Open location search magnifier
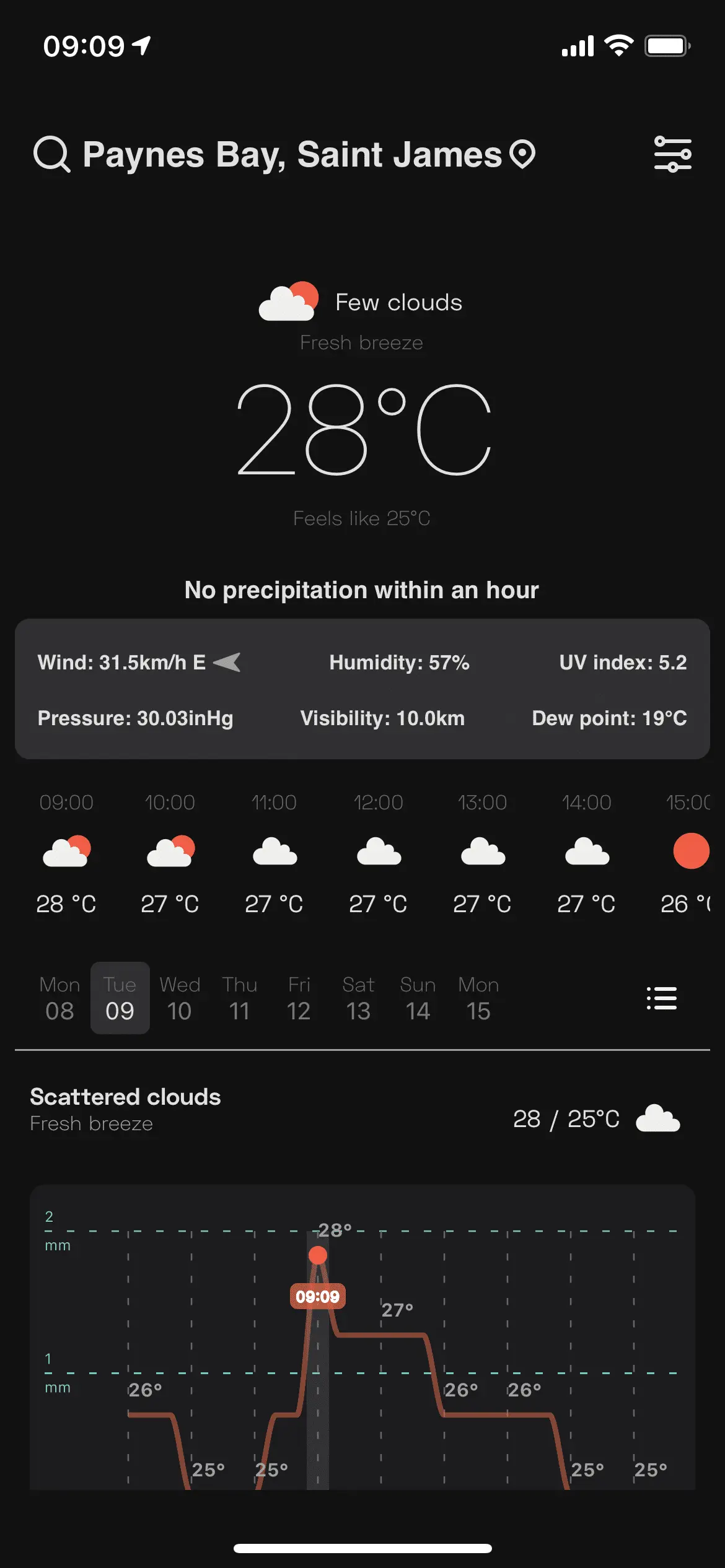The width and height of the screenshot is (725, 1568). 51,154
